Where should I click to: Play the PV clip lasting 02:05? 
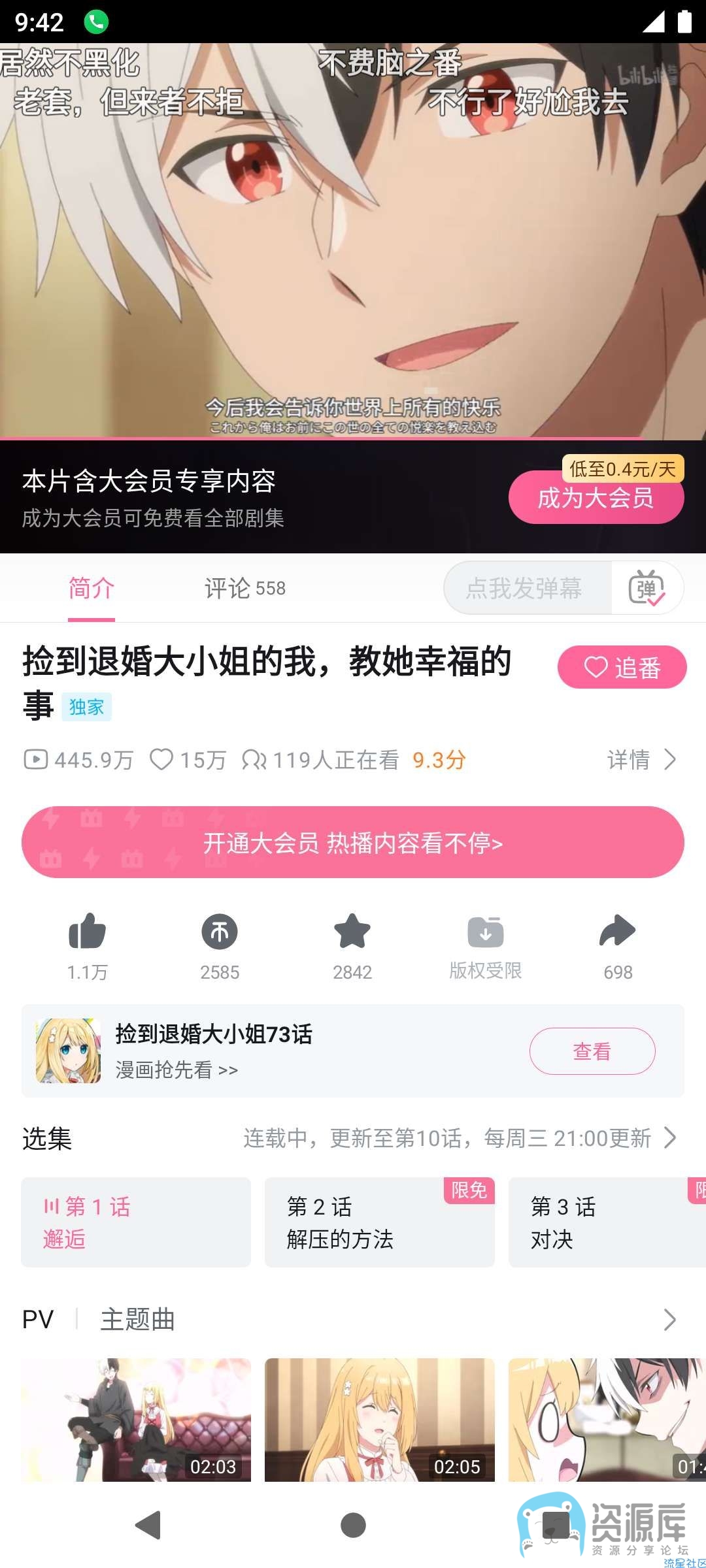(x=379, y=1420)
